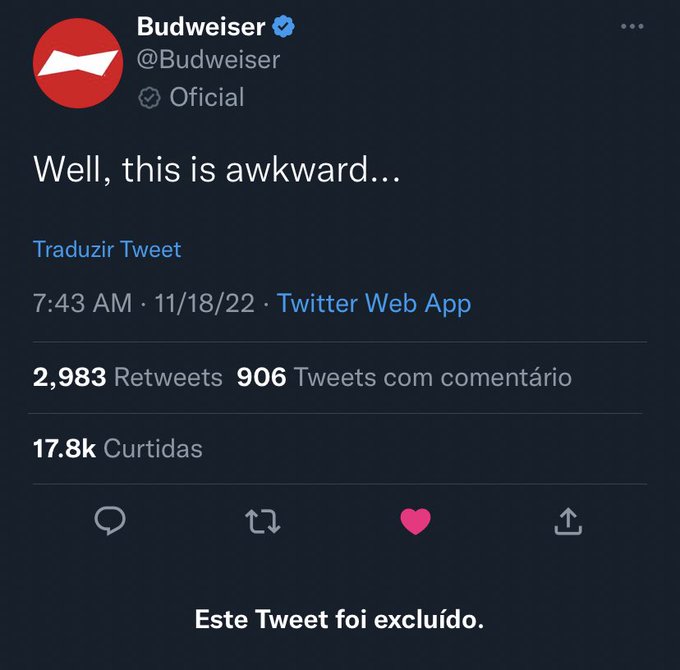The height and width of the screenshot is (670, 680).
Task: Open the Budweiser account name
Action: (x=200, y=27)
